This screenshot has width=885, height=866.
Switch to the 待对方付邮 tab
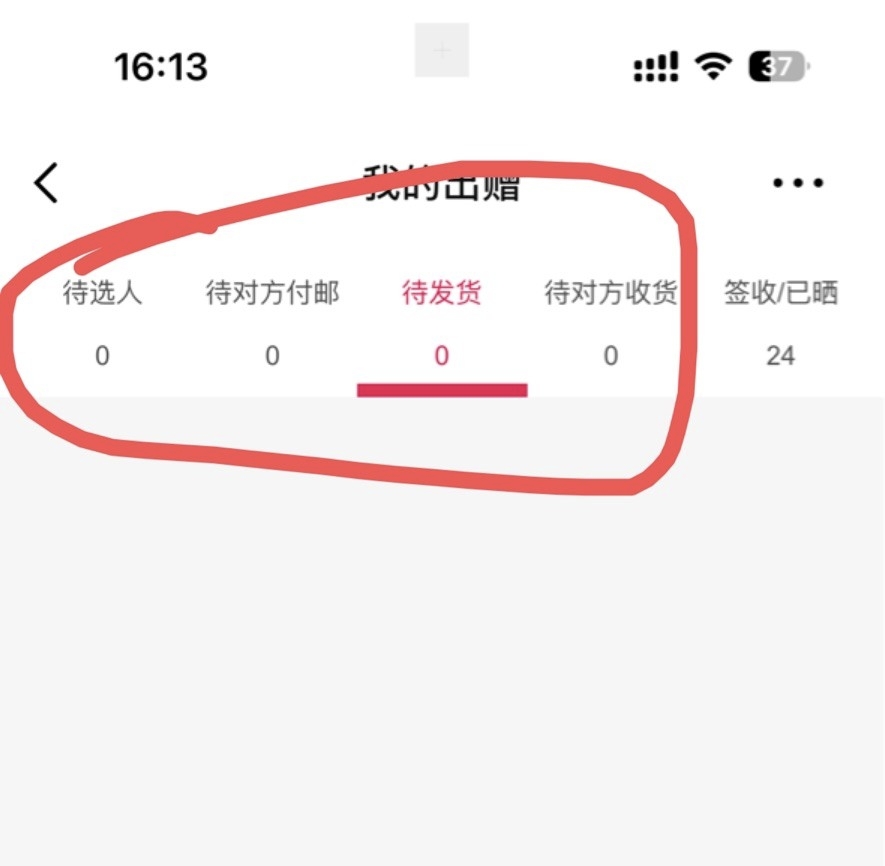tap(272, 322)
